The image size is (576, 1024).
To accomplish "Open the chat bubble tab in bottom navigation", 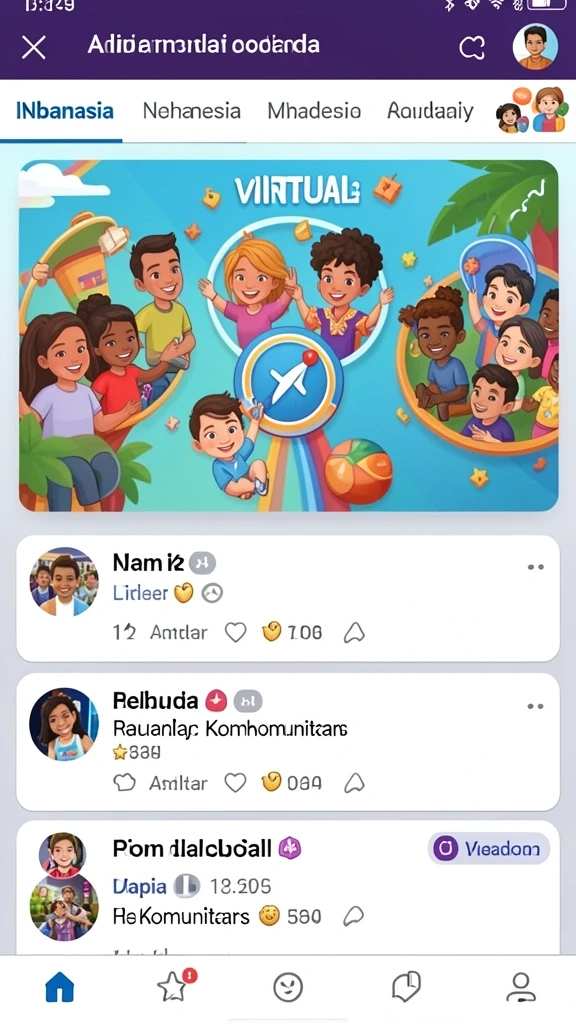I will (x=406, y=986).
